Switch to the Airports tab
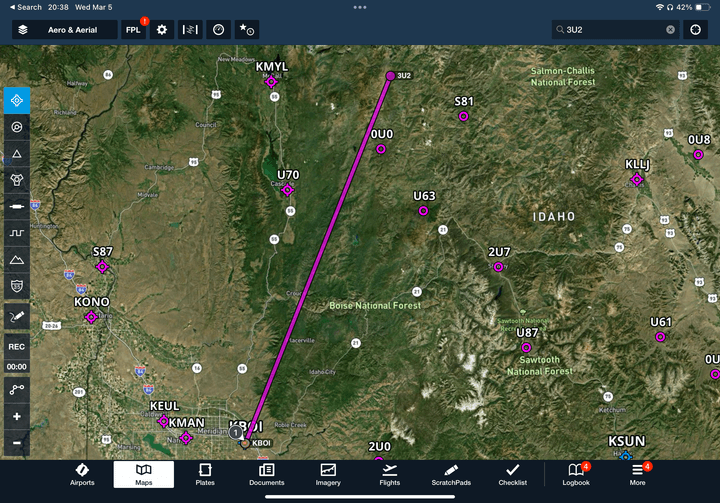 pos(83,474)
